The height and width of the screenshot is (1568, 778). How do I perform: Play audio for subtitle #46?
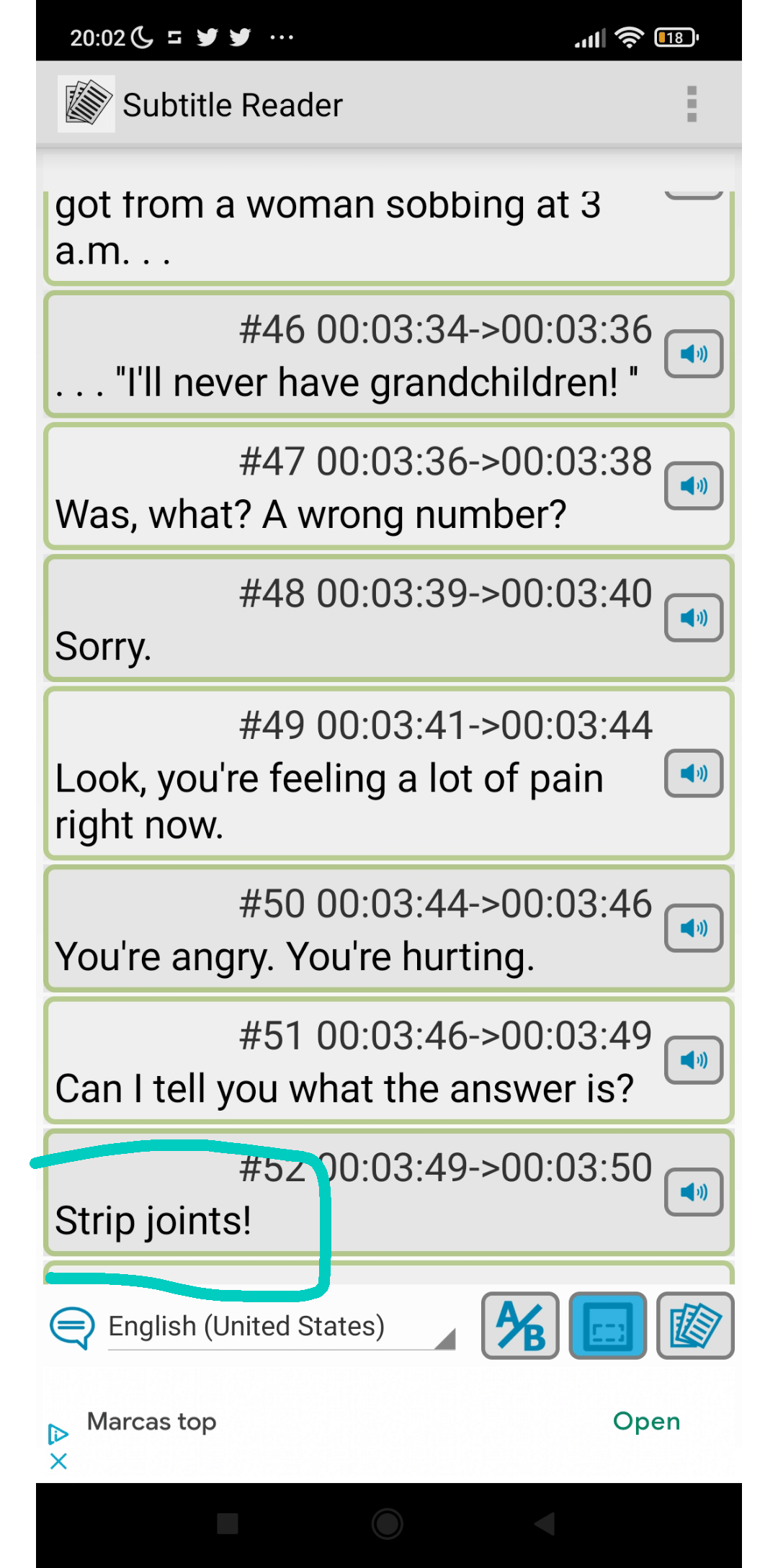(x=693, y=354)
